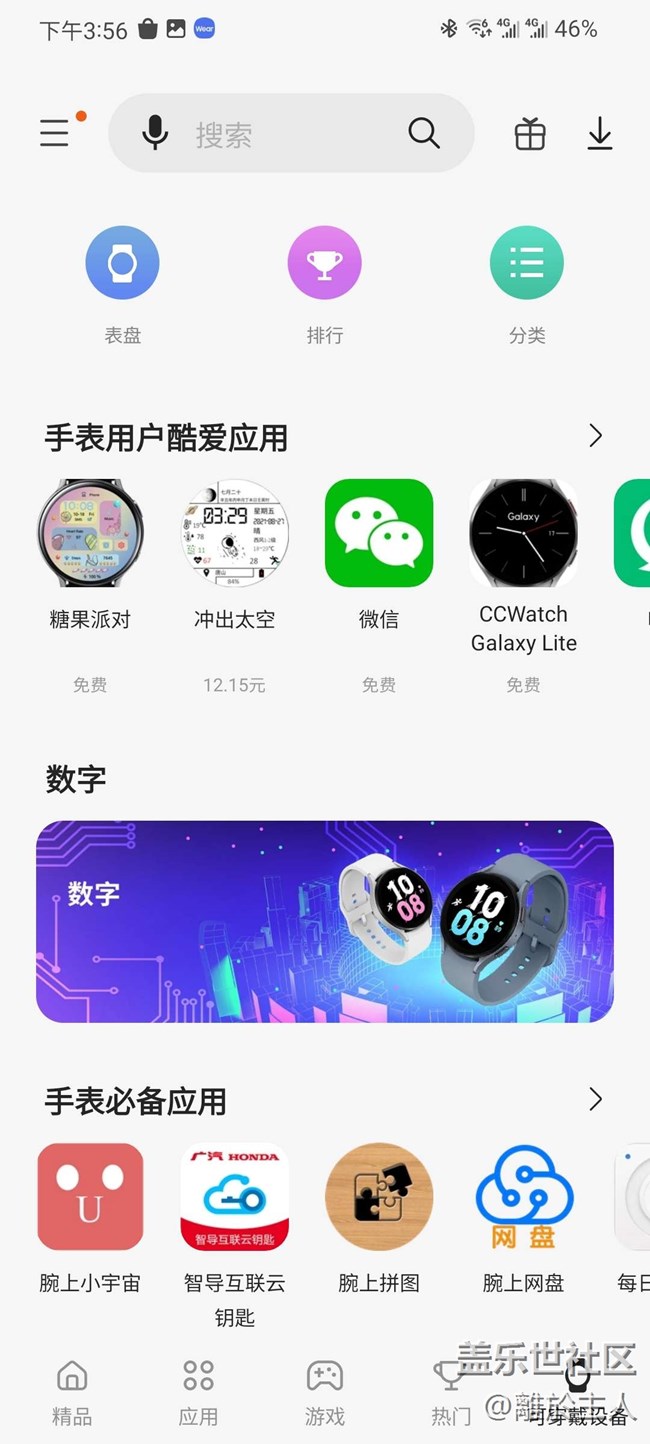Open the 微信 app listing
Image resolution: width=650 pixels, height=1444 pixels.
[x=379, y=533]
